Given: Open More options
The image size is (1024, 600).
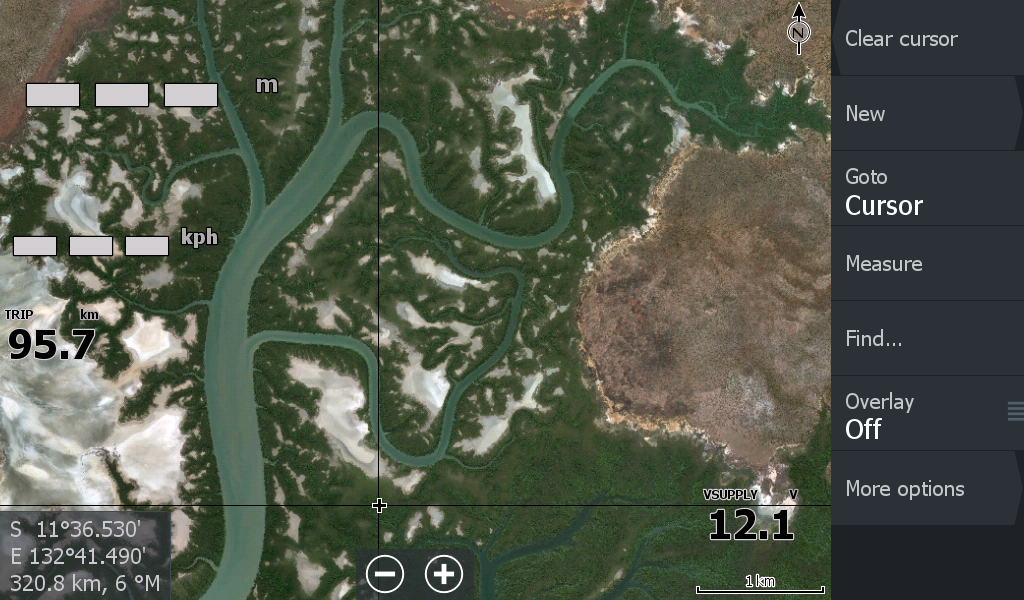Looking at the screenshot, I should [925, 489].
